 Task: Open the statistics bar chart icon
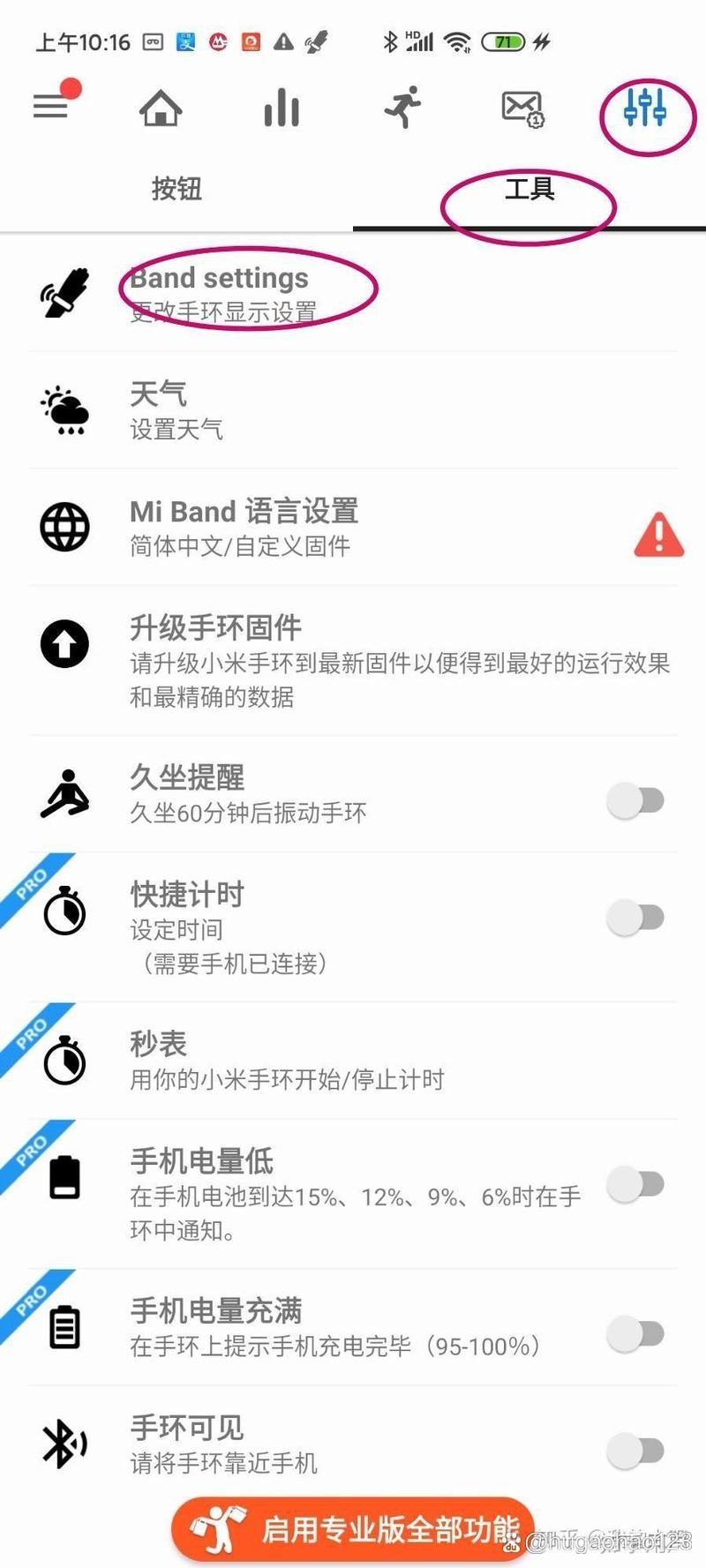pyautogui.click(x=281, y=108)
